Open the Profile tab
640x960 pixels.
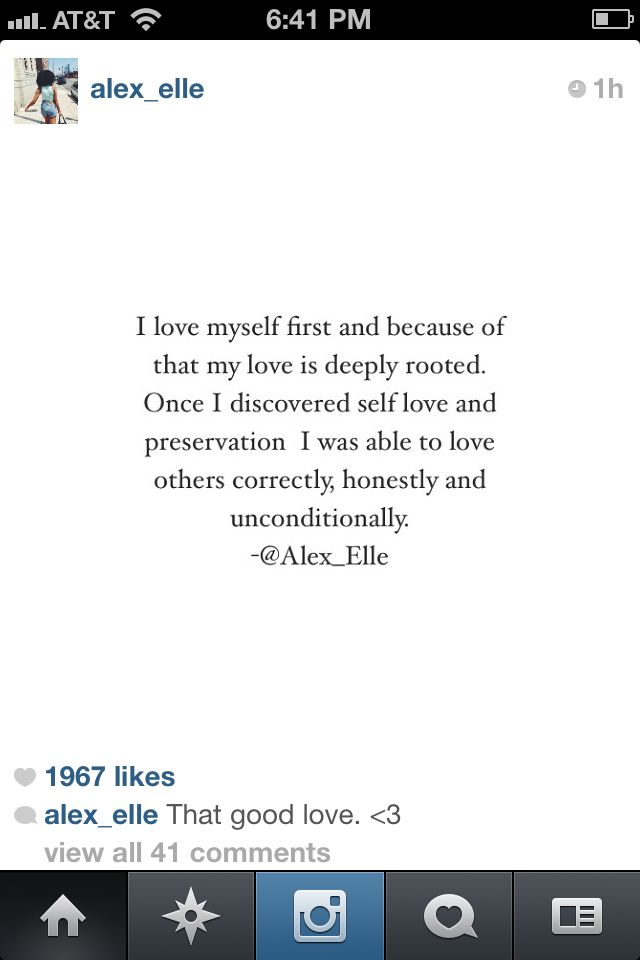coord(577,916)
